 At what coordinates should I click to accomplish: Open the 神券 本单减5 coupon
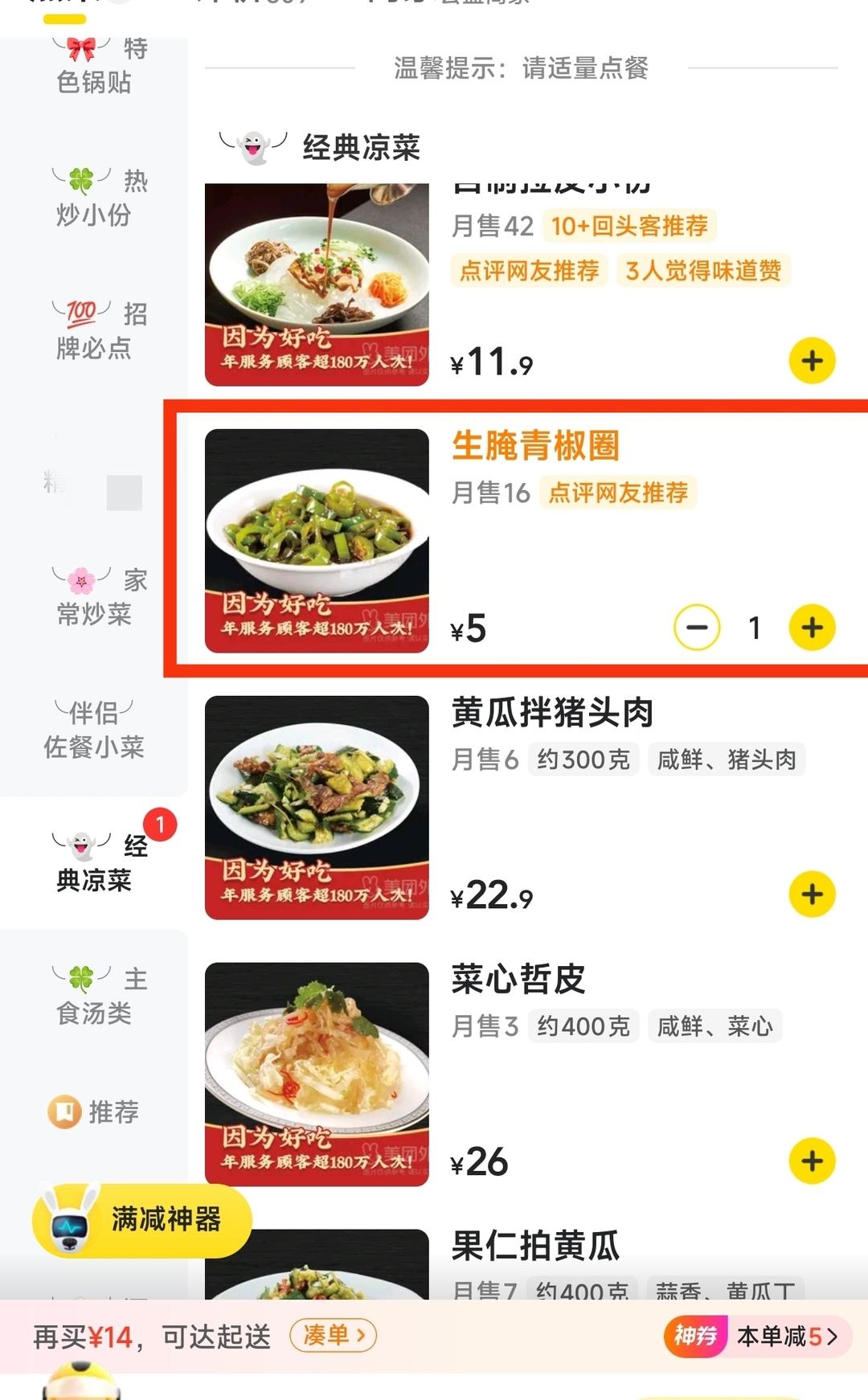pyautogui.click(x=756, y=1337)
